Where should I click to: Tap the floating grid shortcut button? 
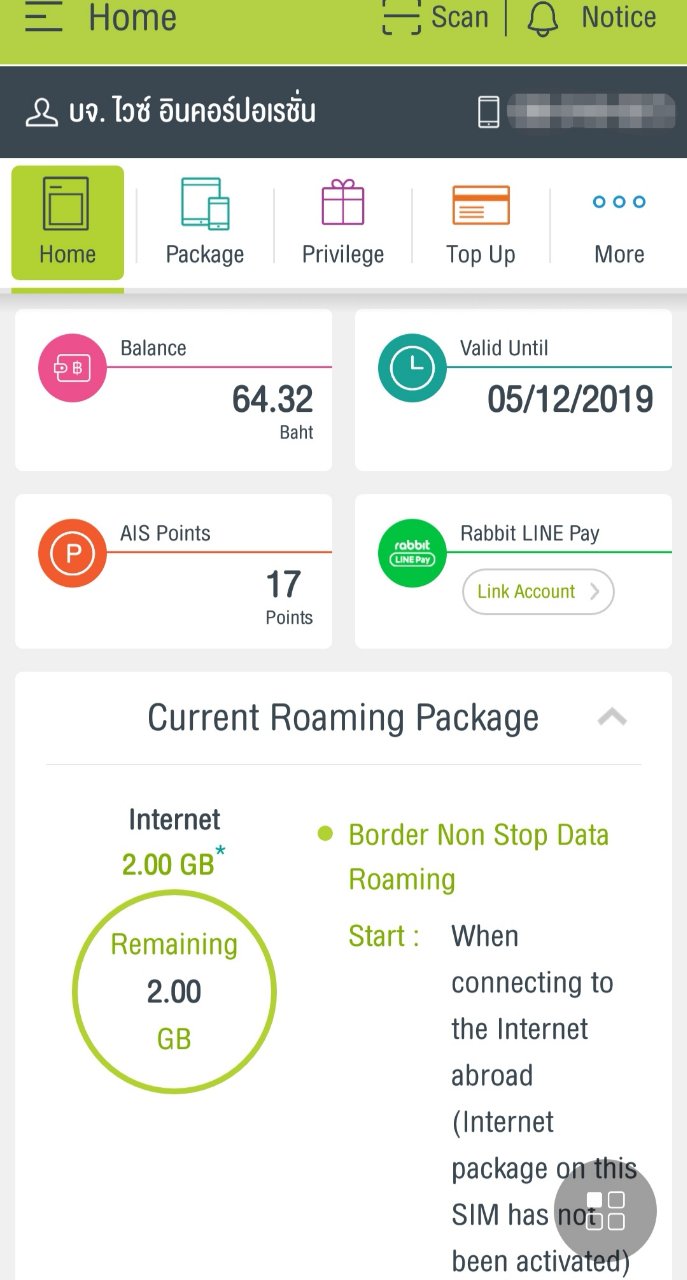605,1210
